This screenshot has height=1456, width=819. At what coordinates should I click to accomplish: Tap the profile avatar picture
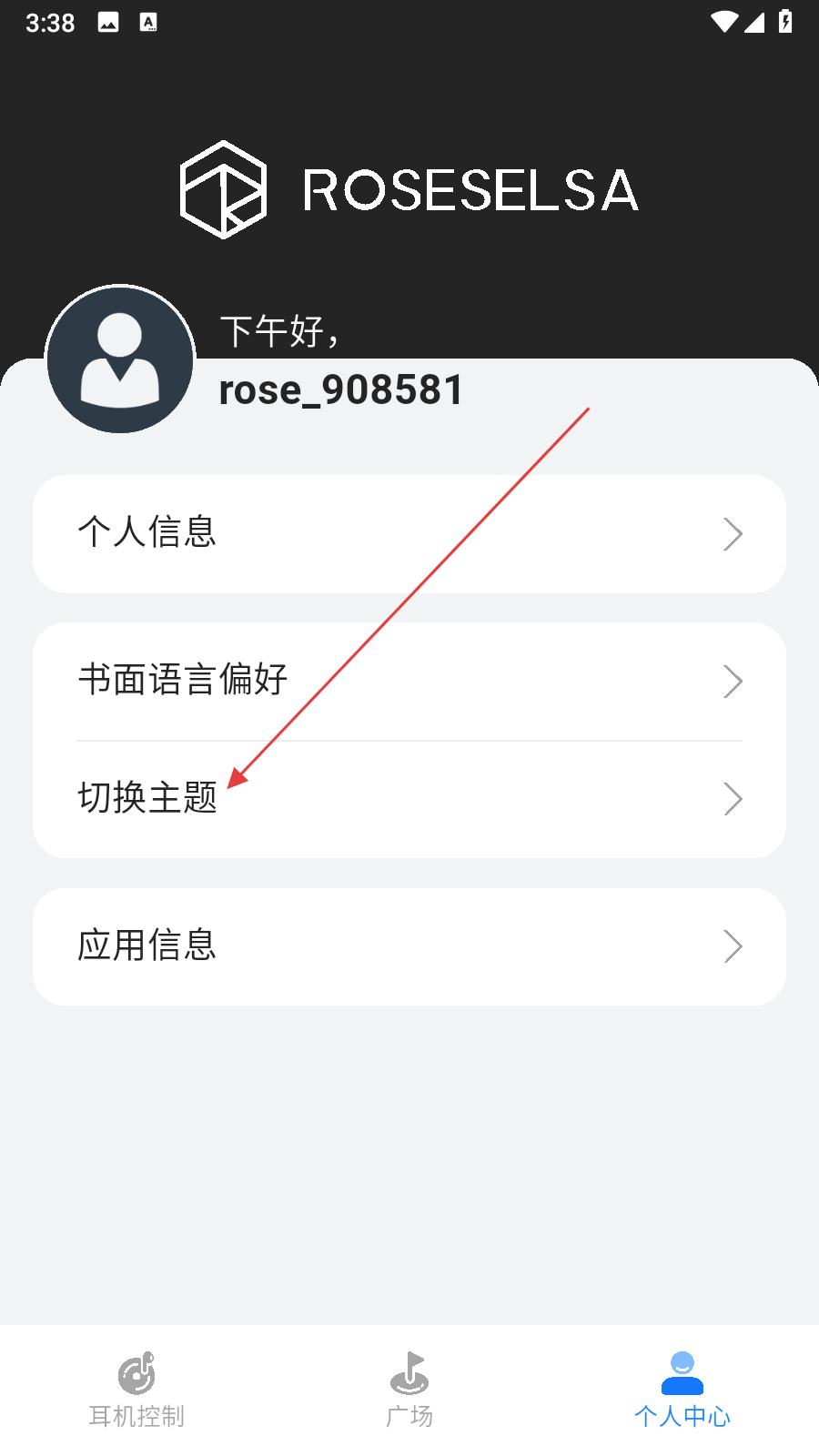point(120,359)
